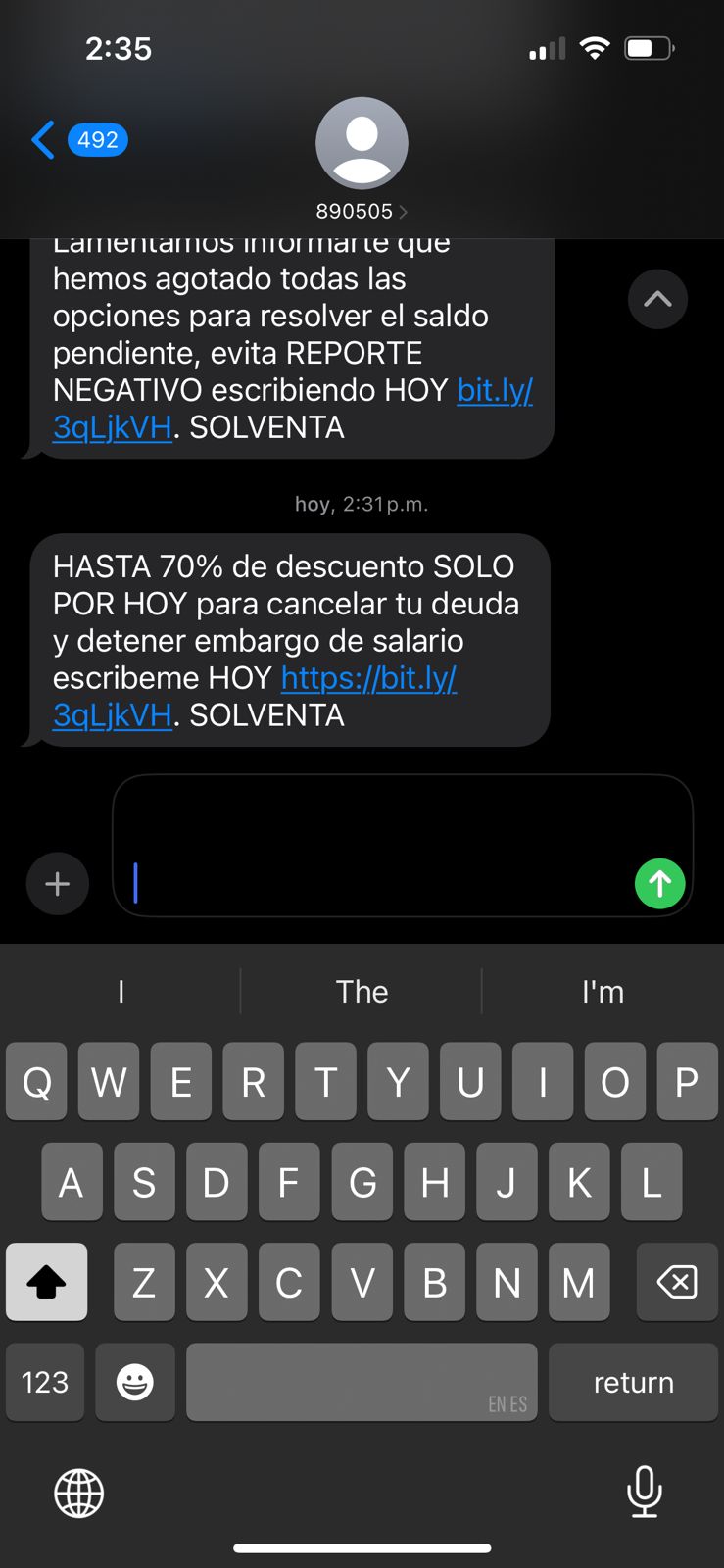This screenshot has width=724, height=1568.
Task: Toggle the shift key
Action: click(46, 1282)
